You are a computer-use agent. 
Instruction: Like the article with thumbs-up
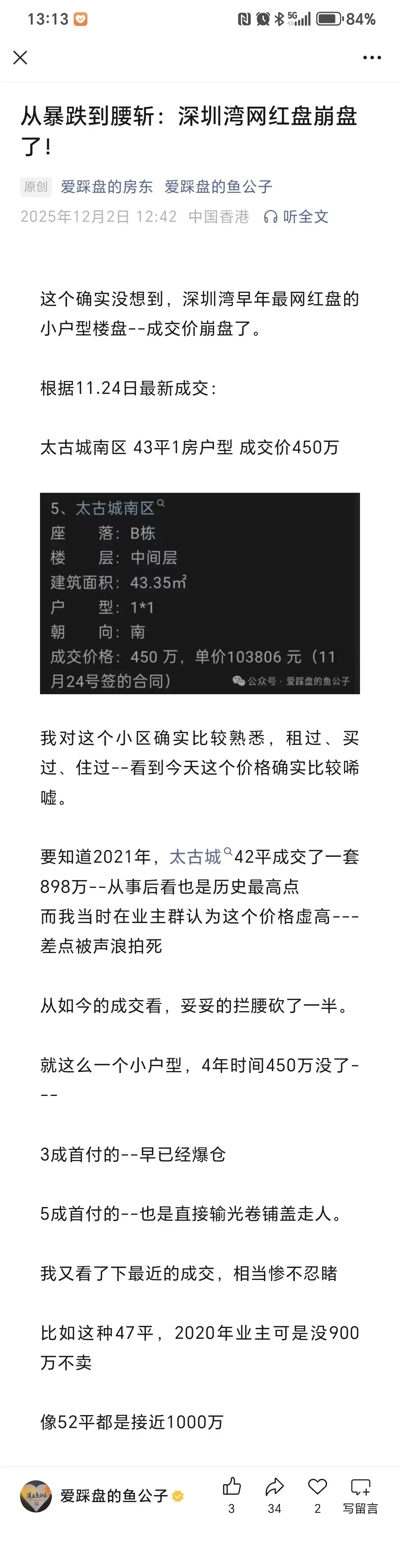231,1495
